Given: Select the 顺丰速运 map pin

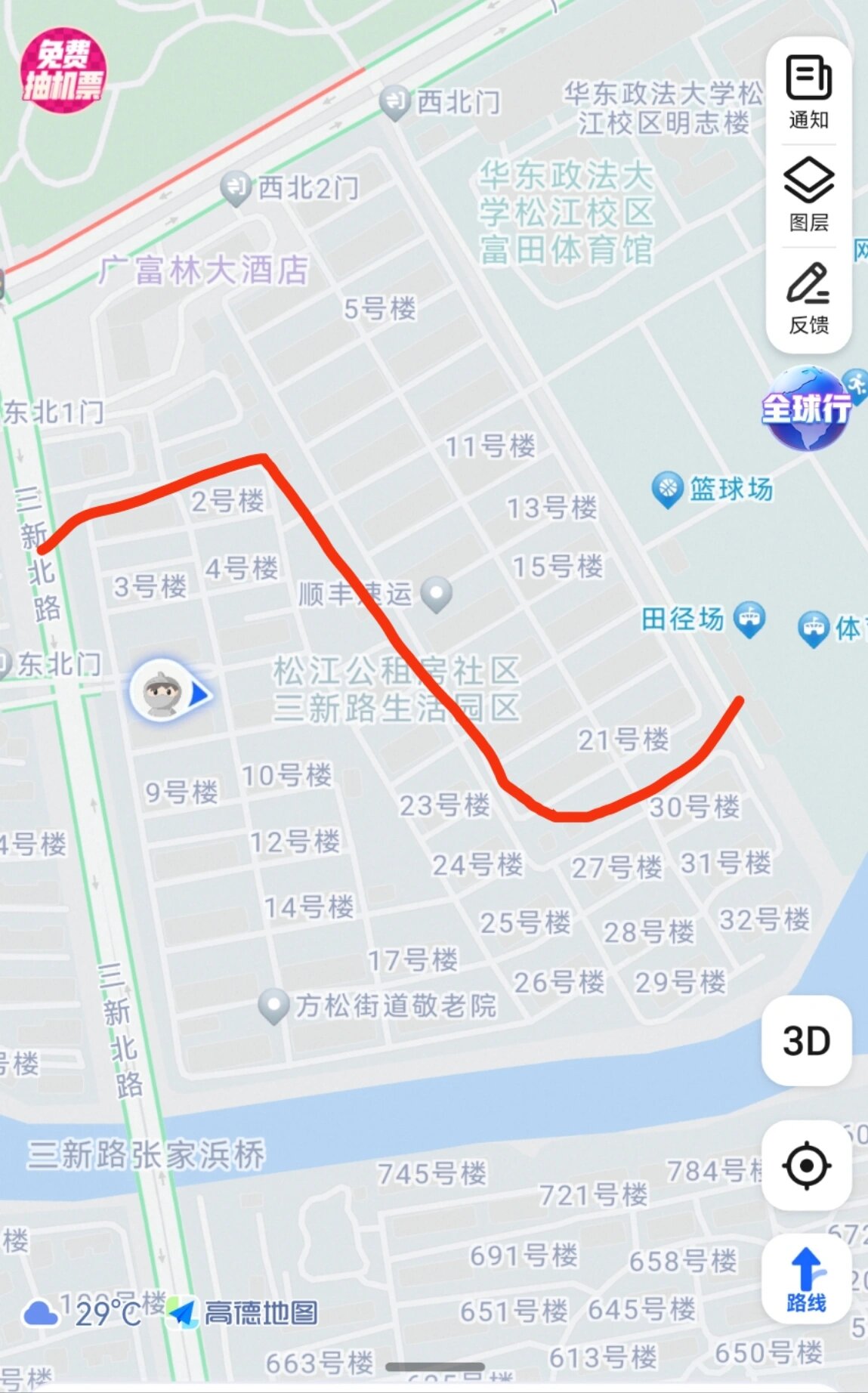Looking at the screenshot, I should pos(435,593).
